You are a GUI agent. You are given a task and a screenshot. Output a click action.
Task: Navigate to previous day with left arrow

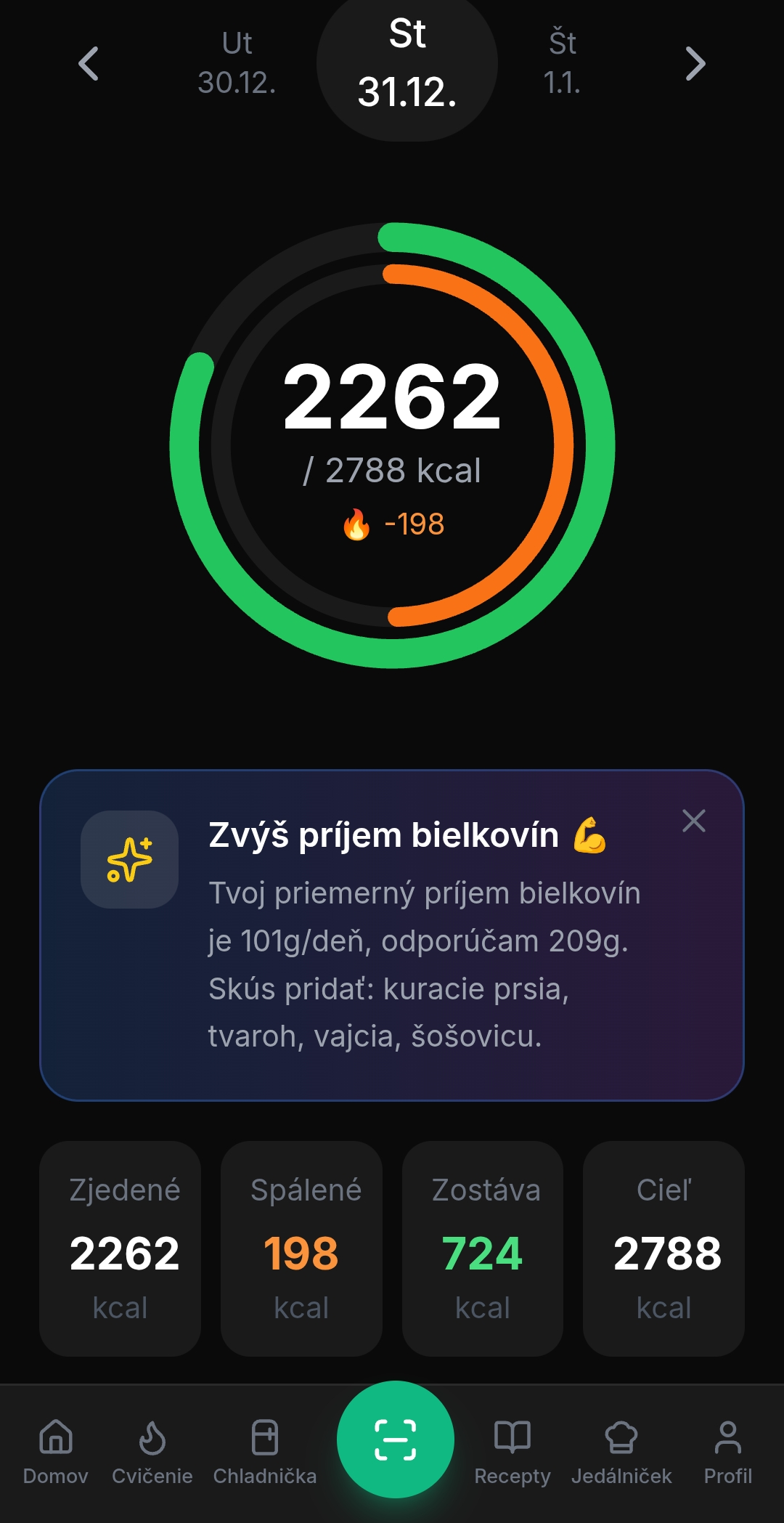(89, 65)
